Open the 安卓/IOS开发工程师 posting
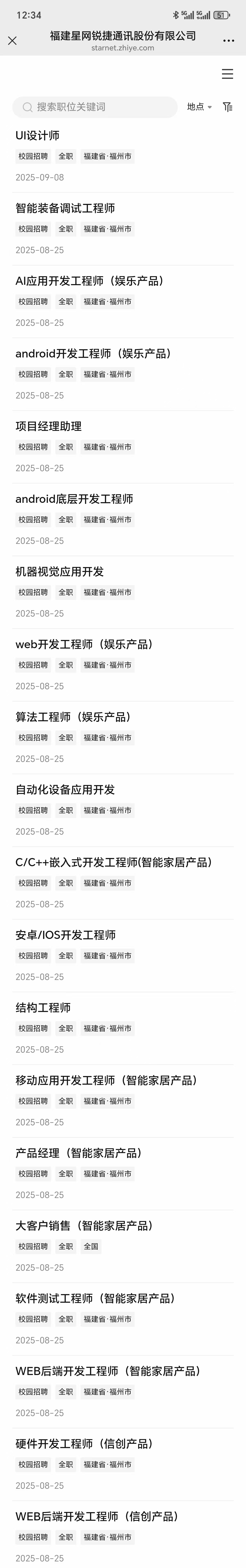The height and width of the screenshot is (1568, 246). [x=66, y=935]
